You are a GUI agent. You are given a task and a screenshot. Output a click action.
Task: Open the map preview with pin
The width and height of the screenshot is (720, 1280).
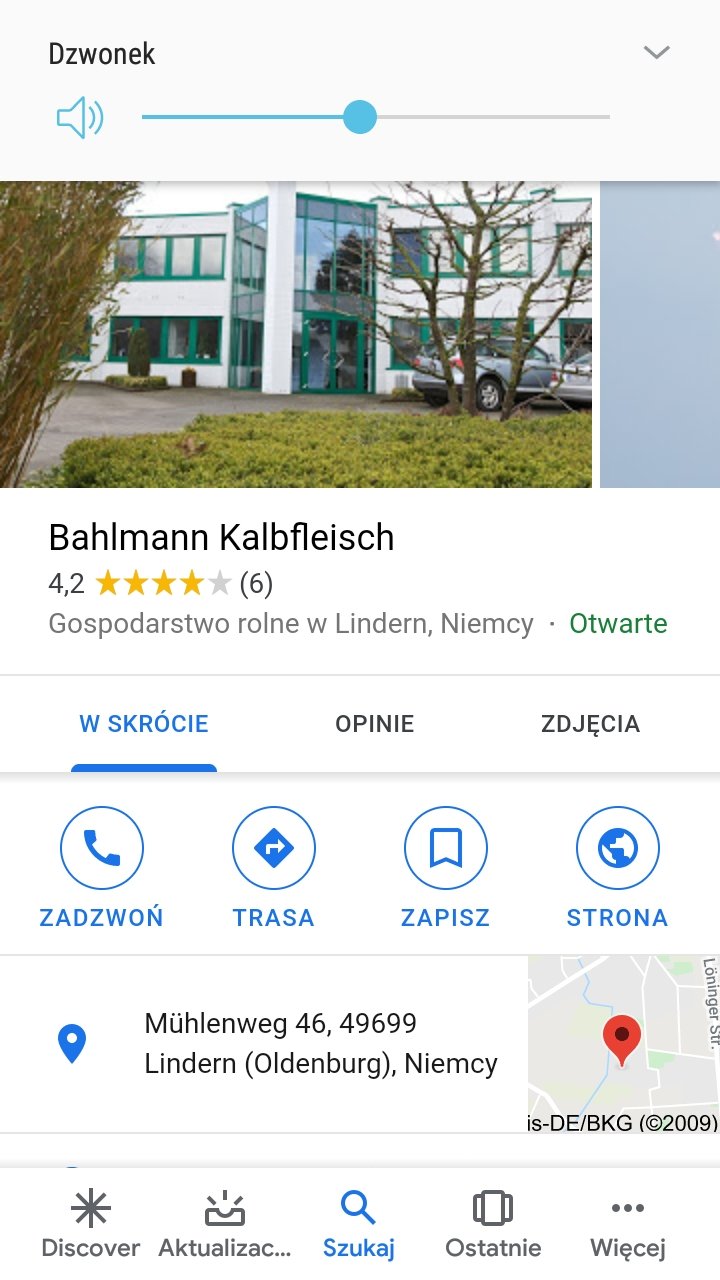pos(623,1043)
